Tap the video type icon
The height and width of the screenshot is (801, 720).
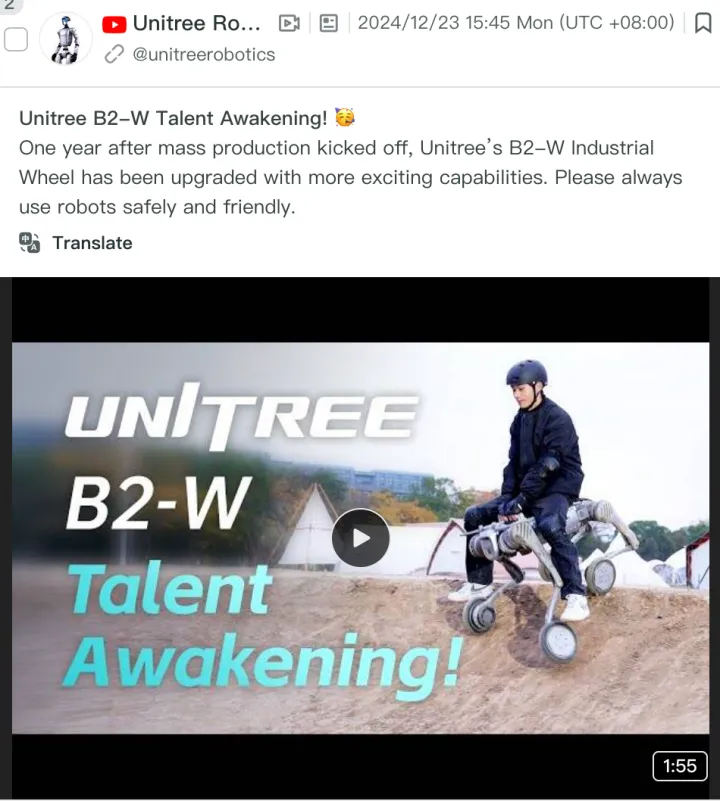[x=290, y=23]
